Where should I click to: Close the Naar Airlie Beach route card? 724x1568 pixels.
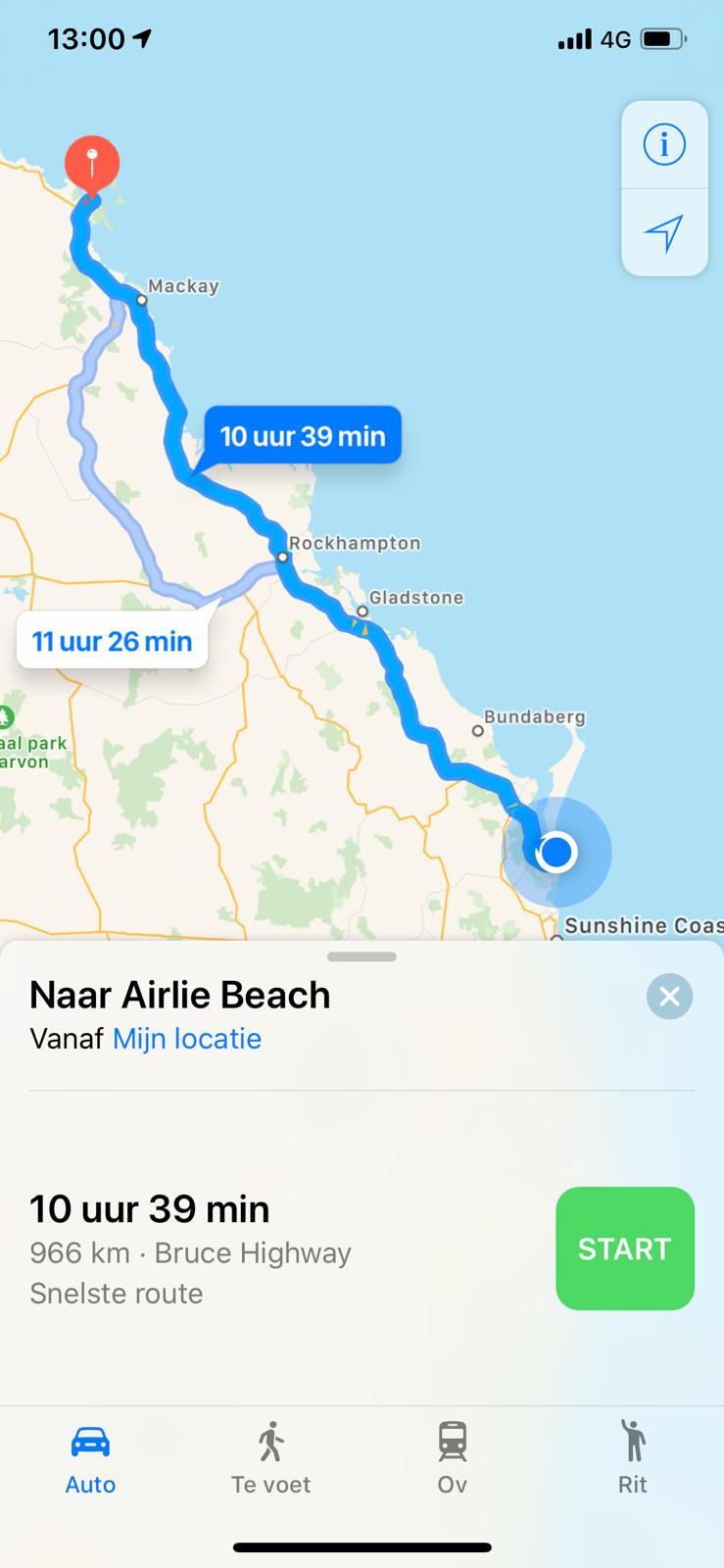pos(670,997)
